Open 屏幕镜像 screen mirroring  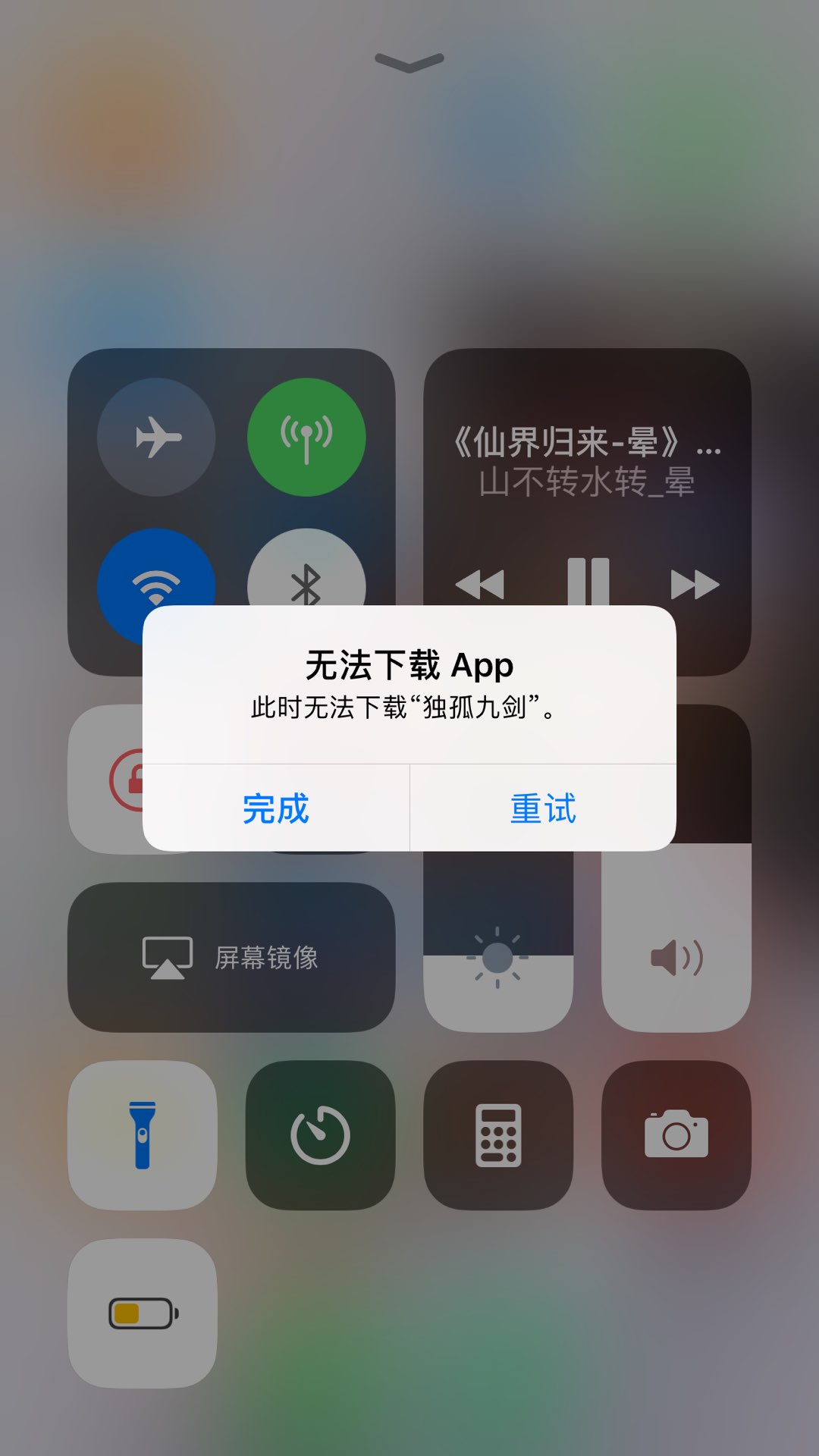point(231,957)
